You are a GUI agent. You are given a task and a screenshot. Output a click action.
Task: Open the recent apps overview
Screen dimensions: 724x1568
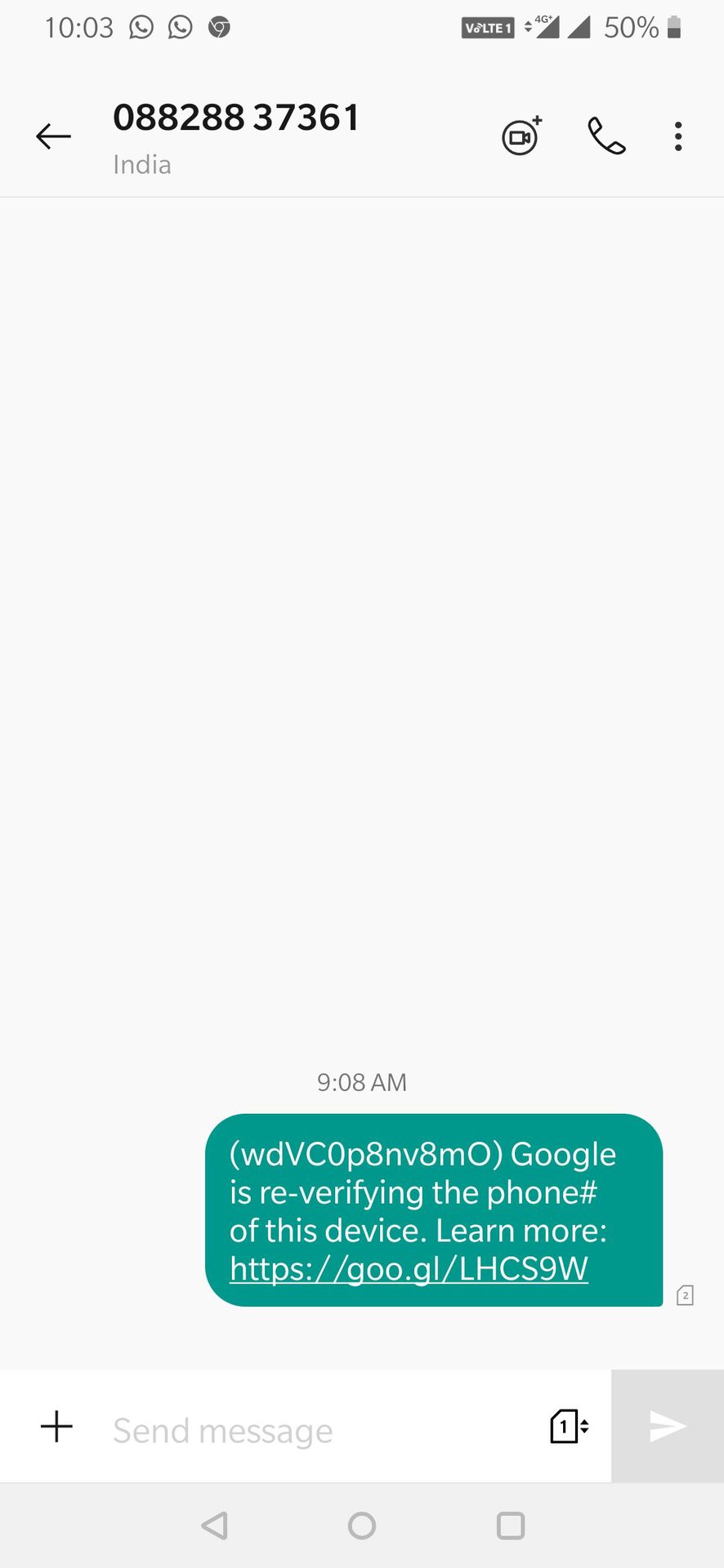click(x=511, y=1526)
